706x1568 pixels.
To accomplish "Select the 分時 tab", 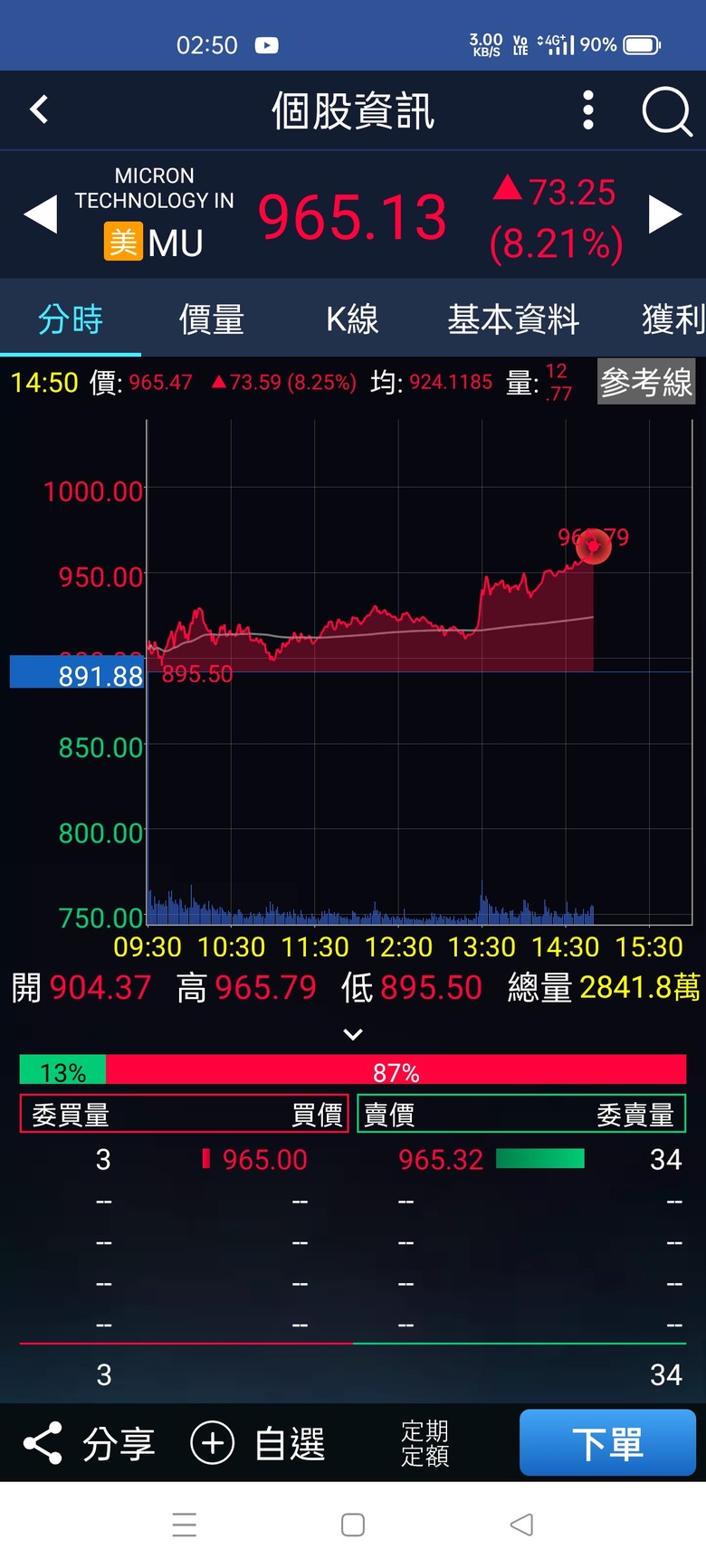I will tap(71, 319).
